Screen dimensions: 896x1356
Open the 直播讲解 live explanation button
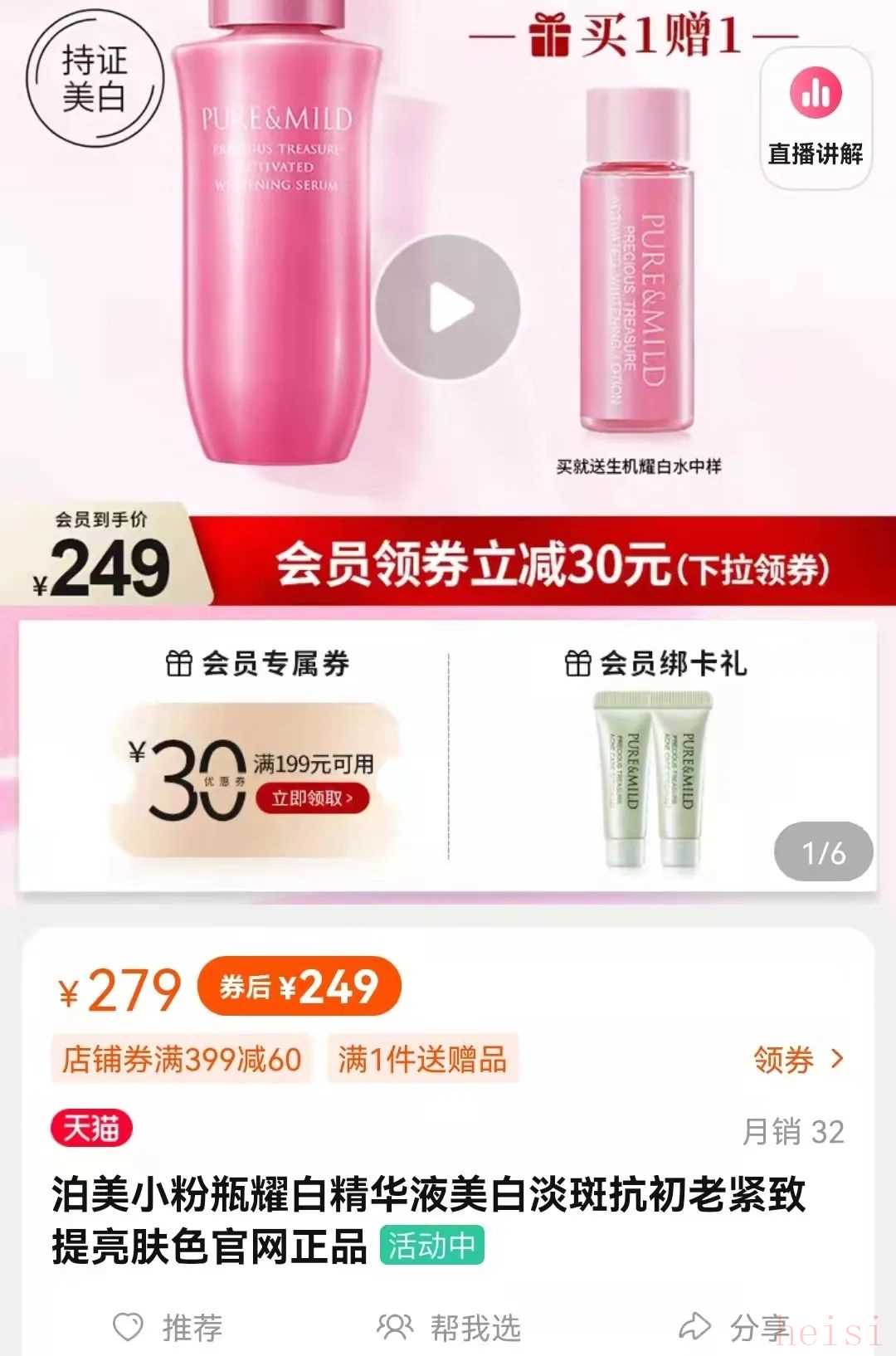(816, 118)
